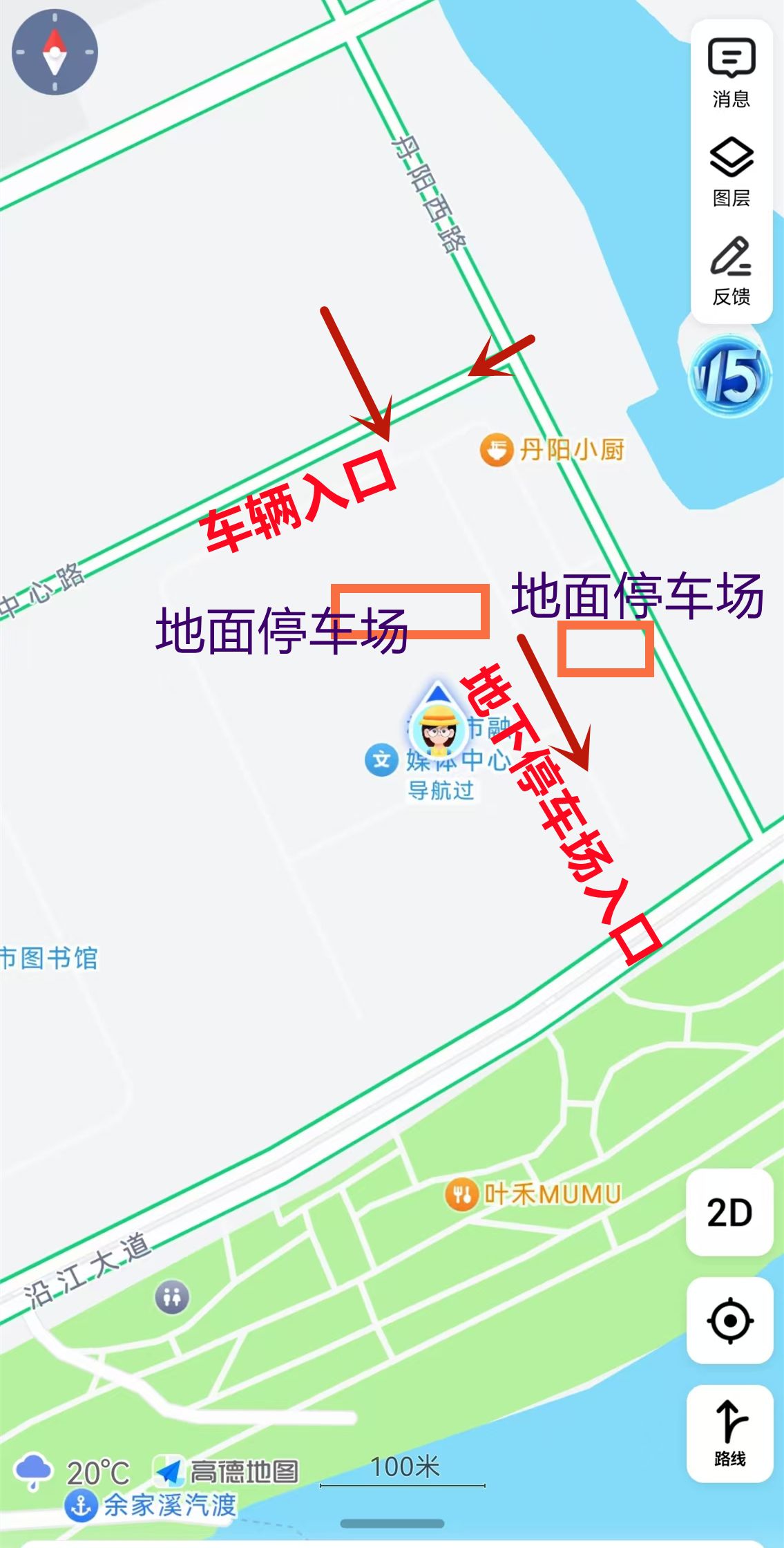Open the 图层 map layers options

coord(731,171)
